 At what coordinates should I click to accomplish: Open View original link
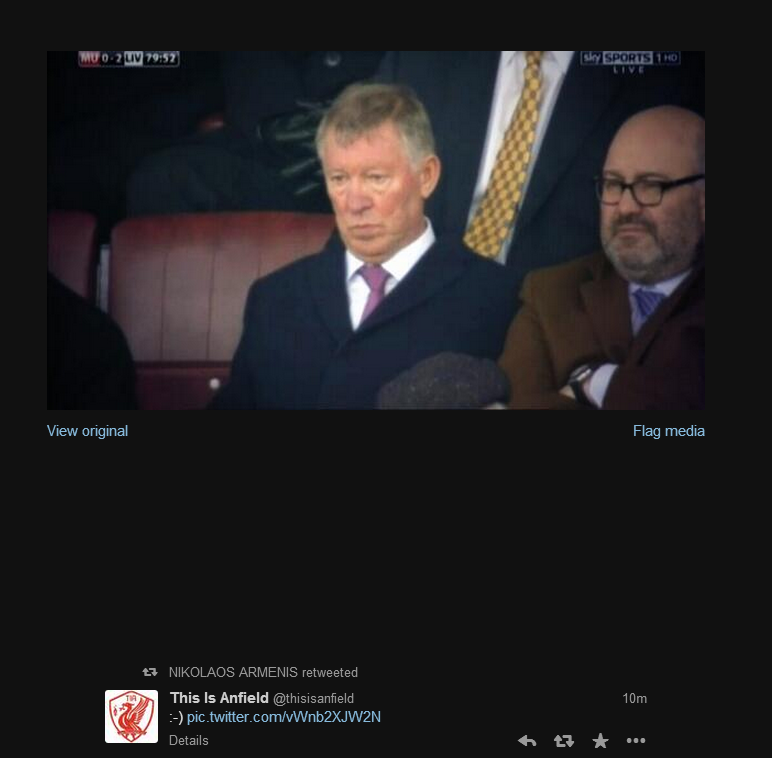[87, 431]
